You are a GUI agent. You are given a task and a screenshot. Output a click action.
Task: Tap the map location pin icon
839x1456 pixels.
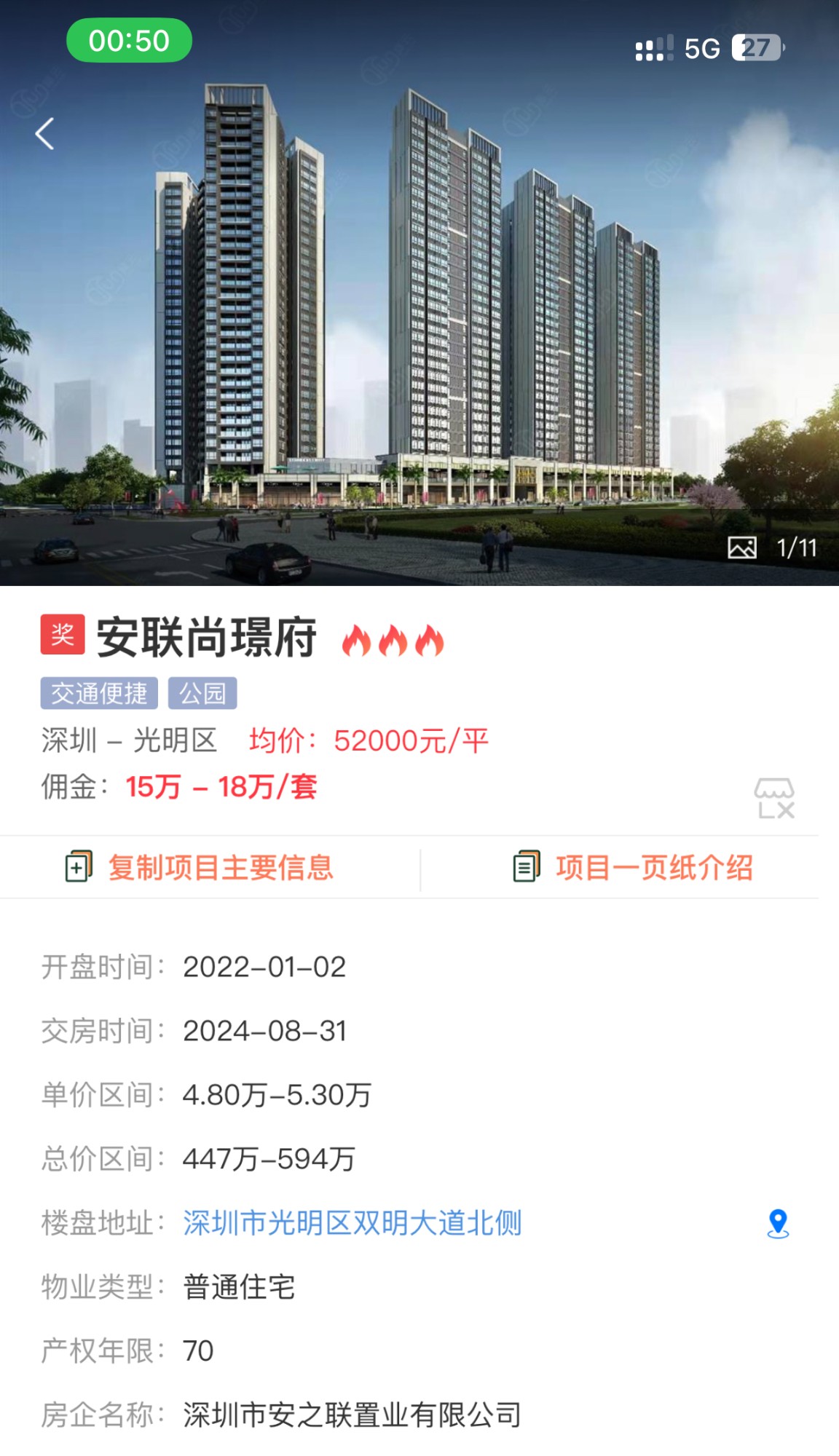point(778,1223)
